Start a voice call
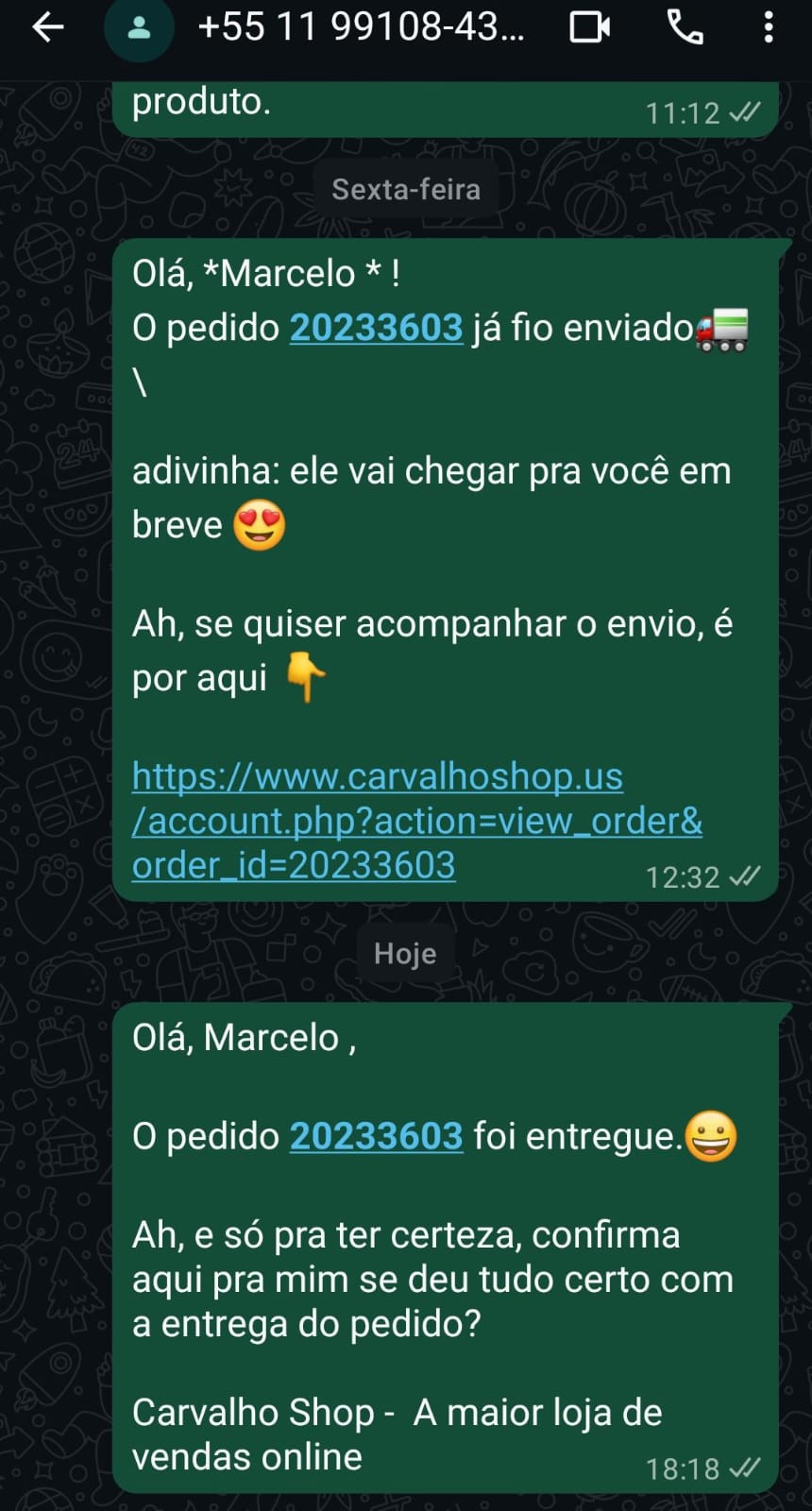Viewport: 812px width, 1511px height. (x=685, y=28)
